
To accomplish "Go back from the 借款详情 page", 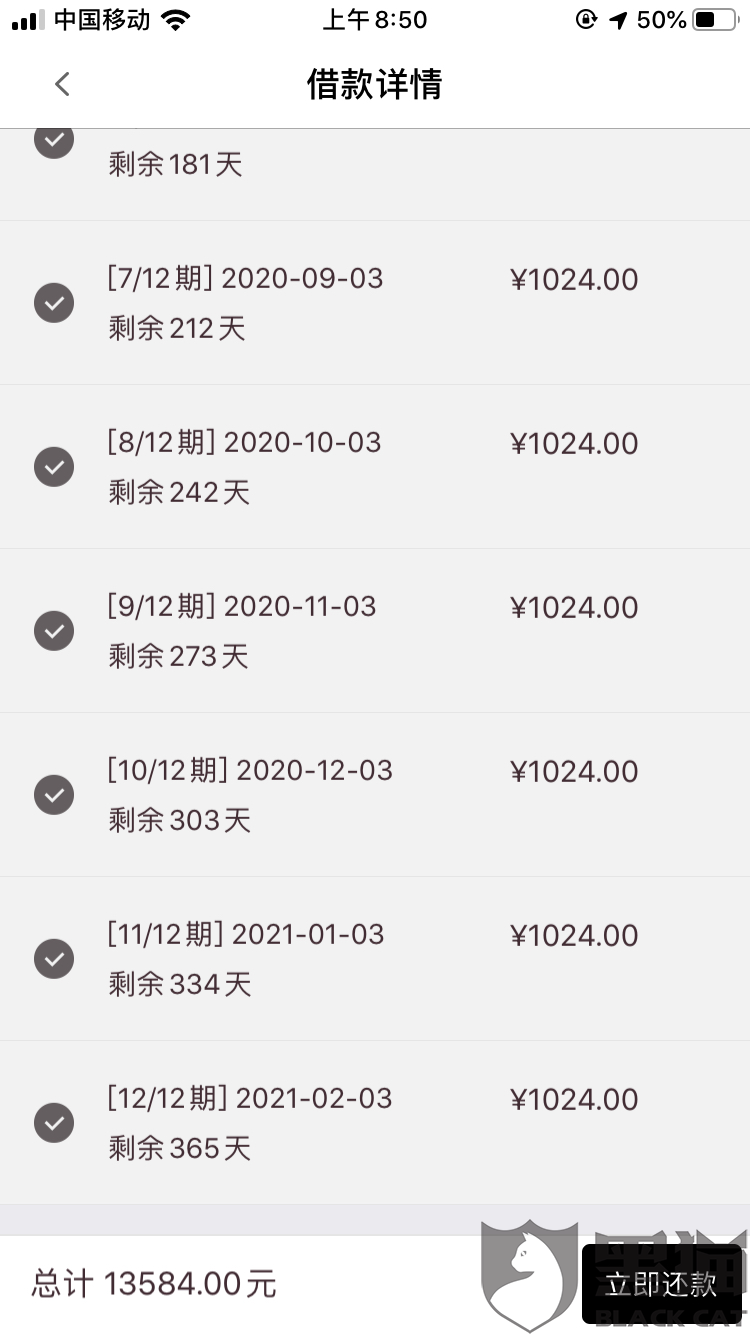I will click(62, 84).
